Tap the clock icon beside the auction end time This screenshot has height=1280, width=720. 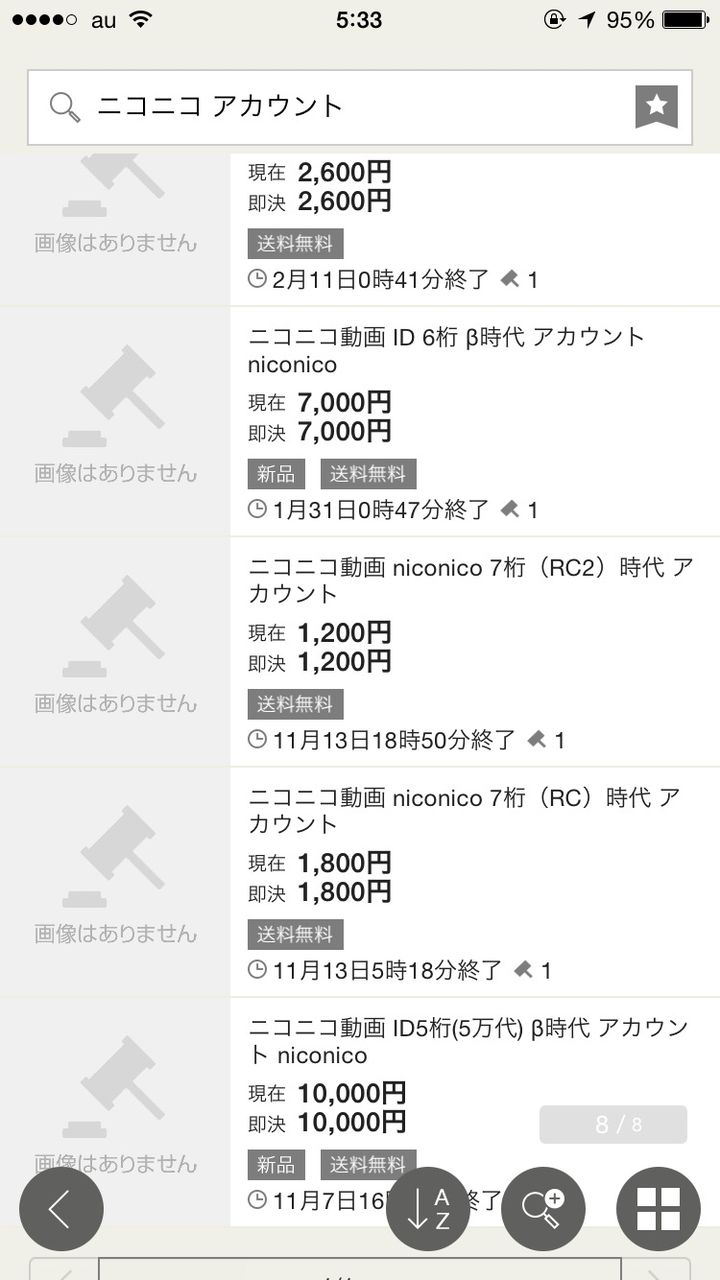point(257,509)
